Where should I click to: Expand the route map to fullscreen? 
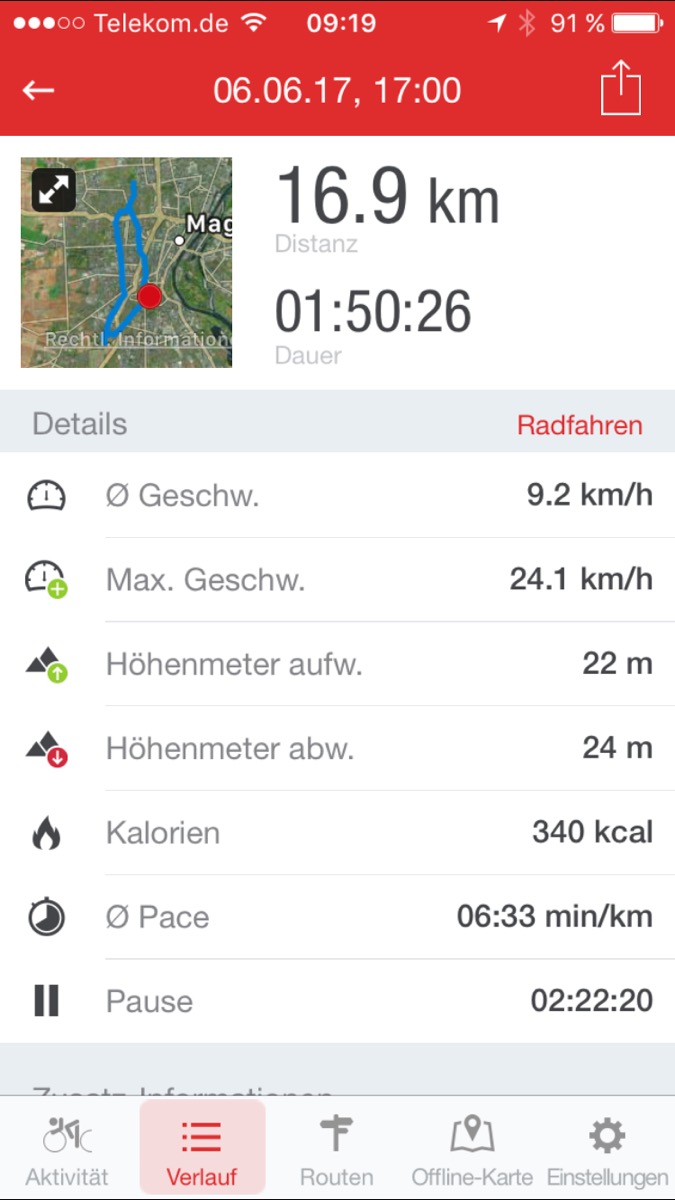[53, 190]
